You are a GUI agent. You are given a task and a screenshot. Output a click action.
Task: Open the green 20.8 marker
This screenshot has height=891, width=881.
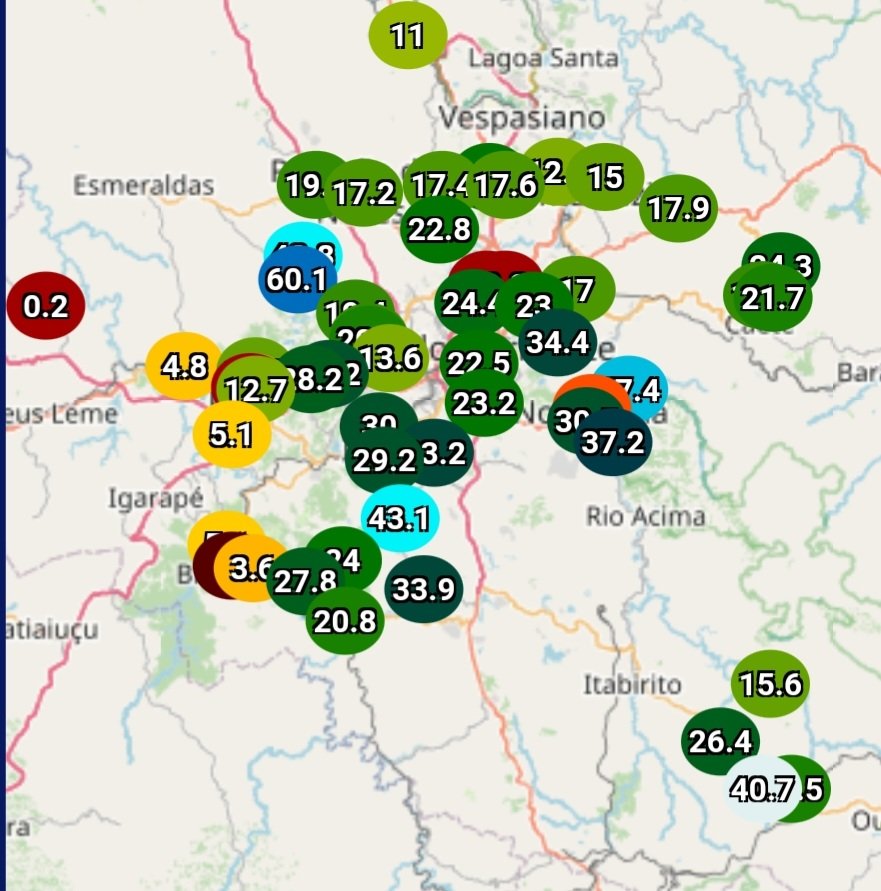click(345, 622)
